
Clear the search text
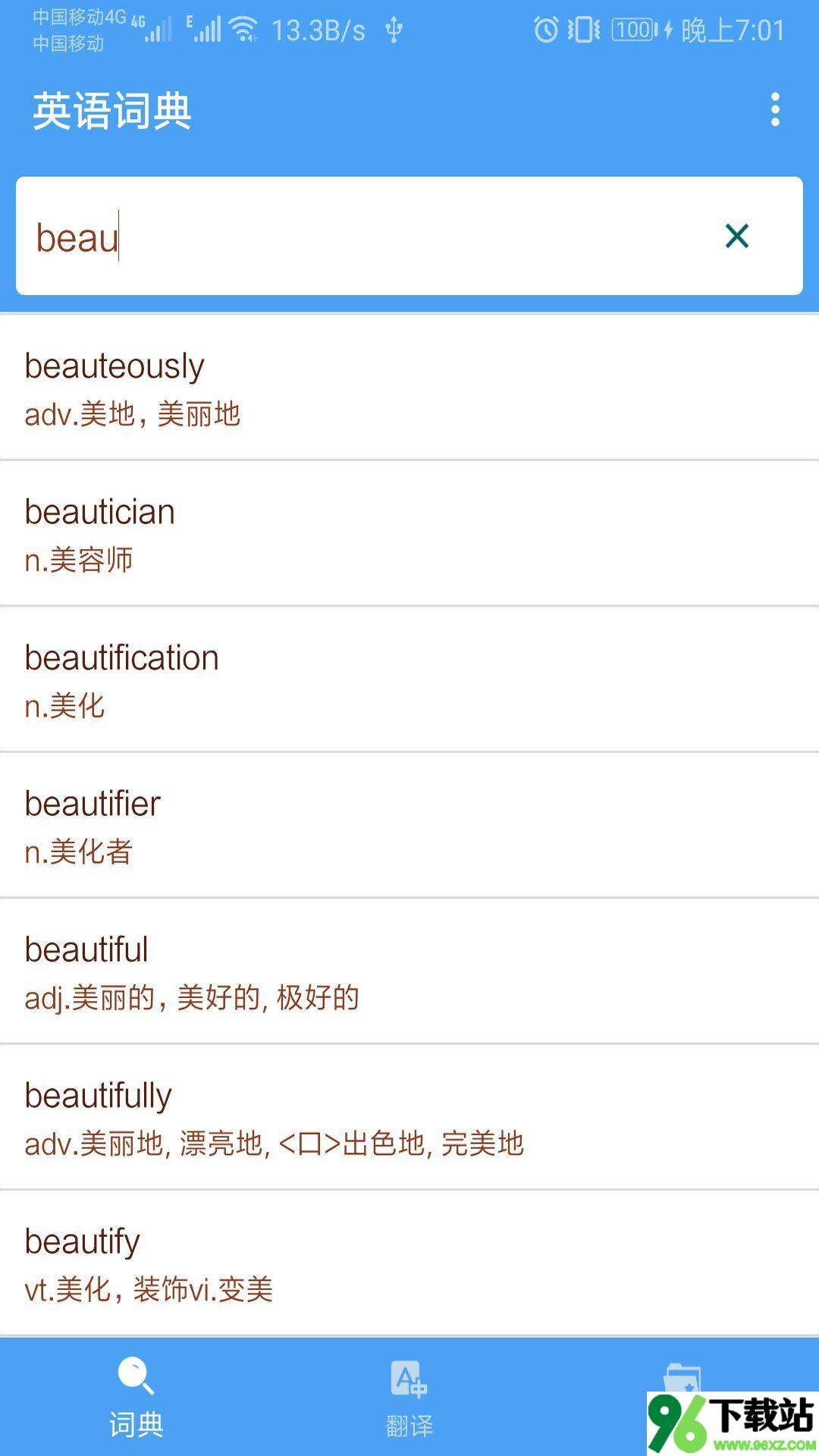[736, 236]
